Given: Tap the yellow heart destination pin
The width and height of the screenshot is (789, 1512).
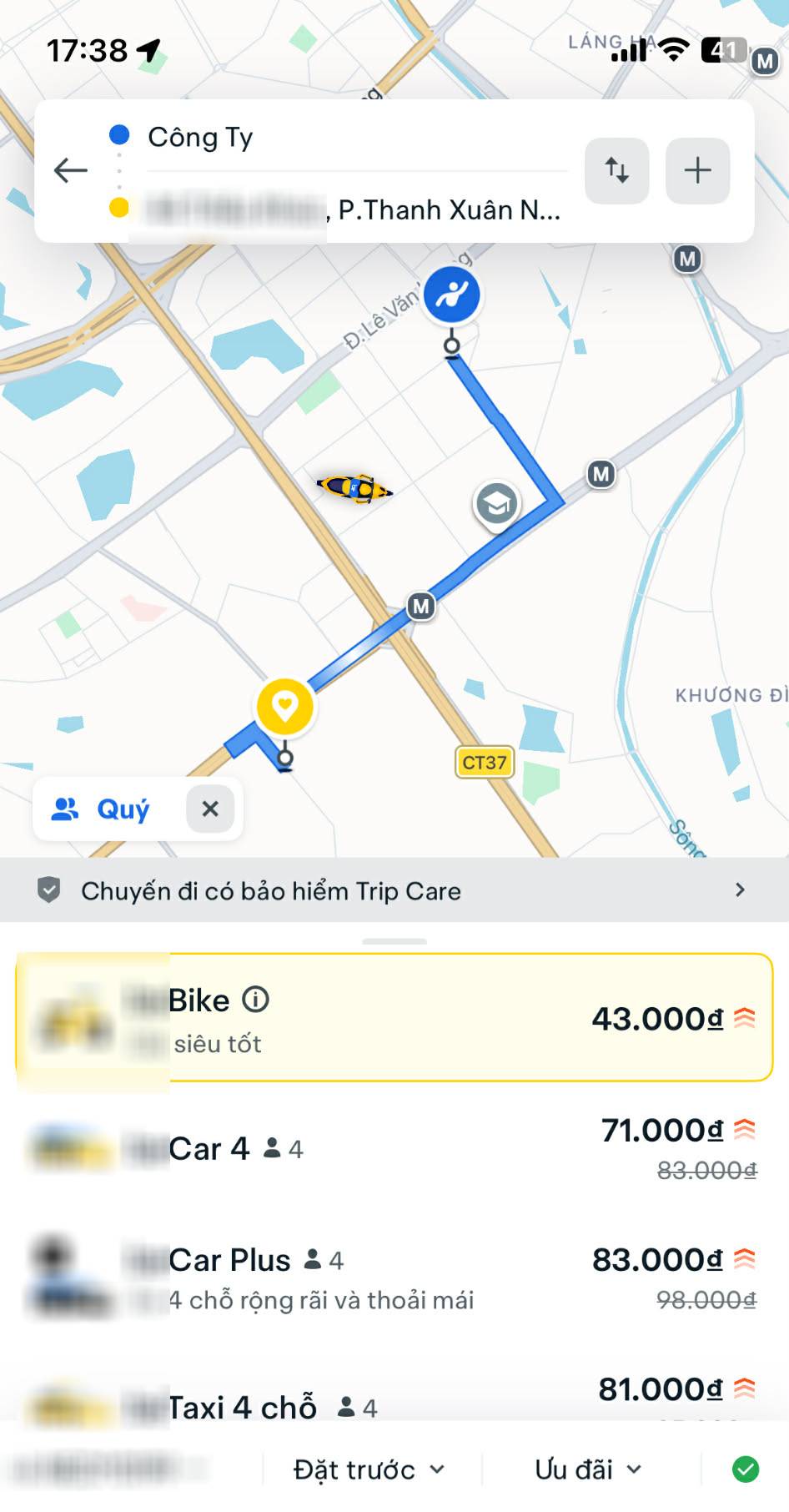Looking at the screenshot, I should 284,705.
